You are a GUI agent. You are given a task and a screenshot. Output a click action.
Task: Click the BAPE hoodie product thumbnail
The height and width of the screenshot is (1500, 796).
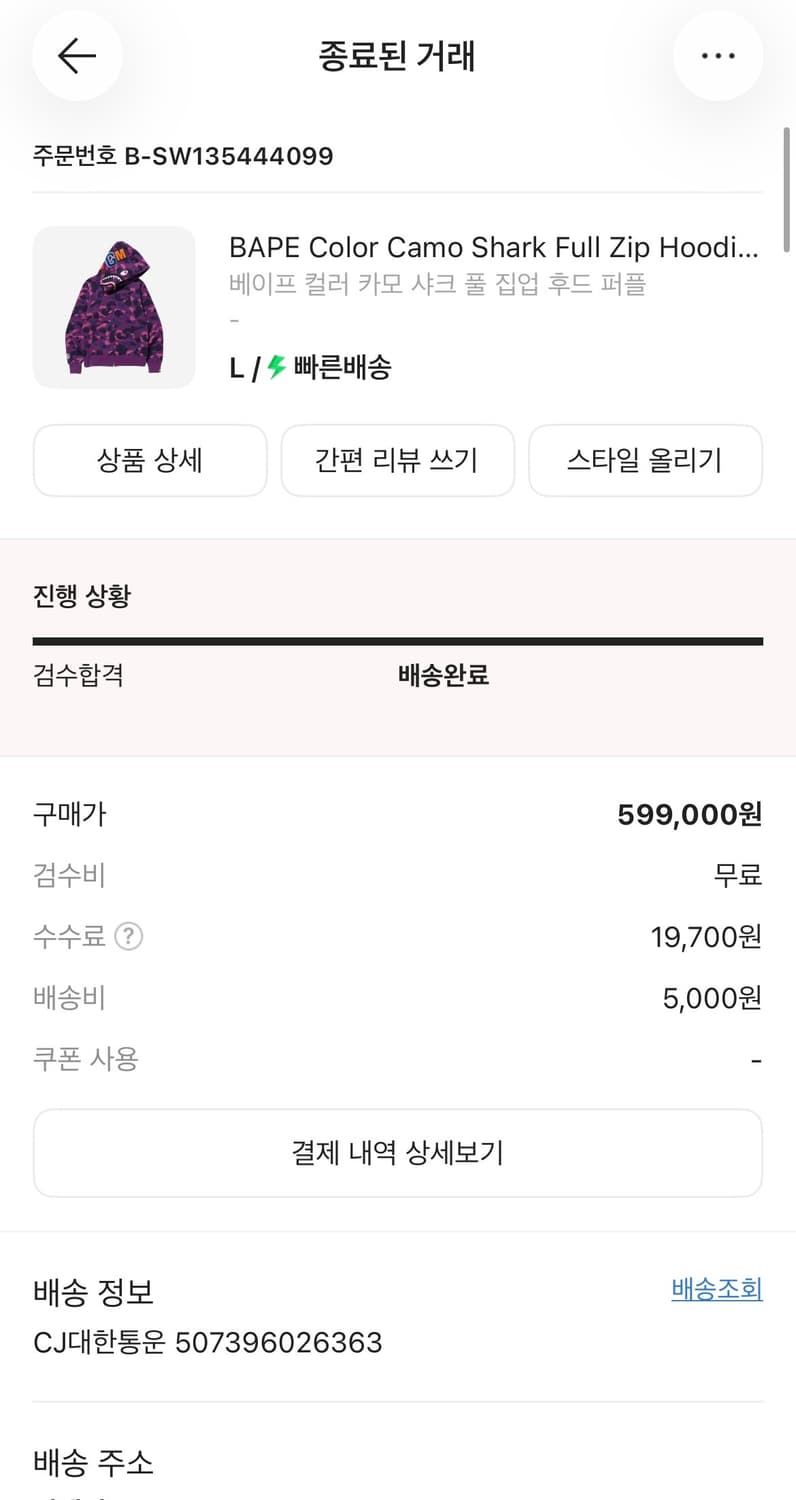(x=114, y=307)
